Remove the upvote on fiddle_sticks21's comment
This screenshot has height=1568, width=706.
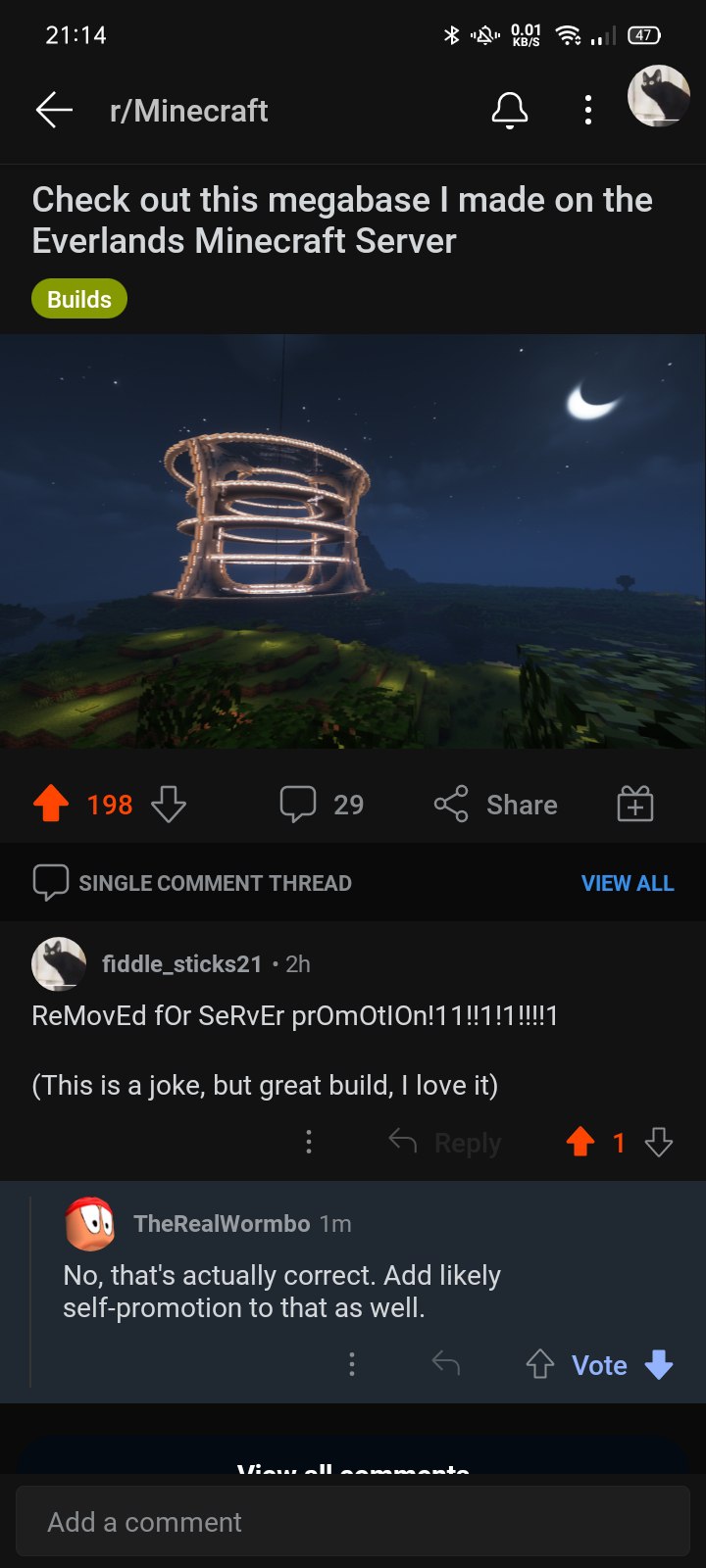(x=582, y=1142)
